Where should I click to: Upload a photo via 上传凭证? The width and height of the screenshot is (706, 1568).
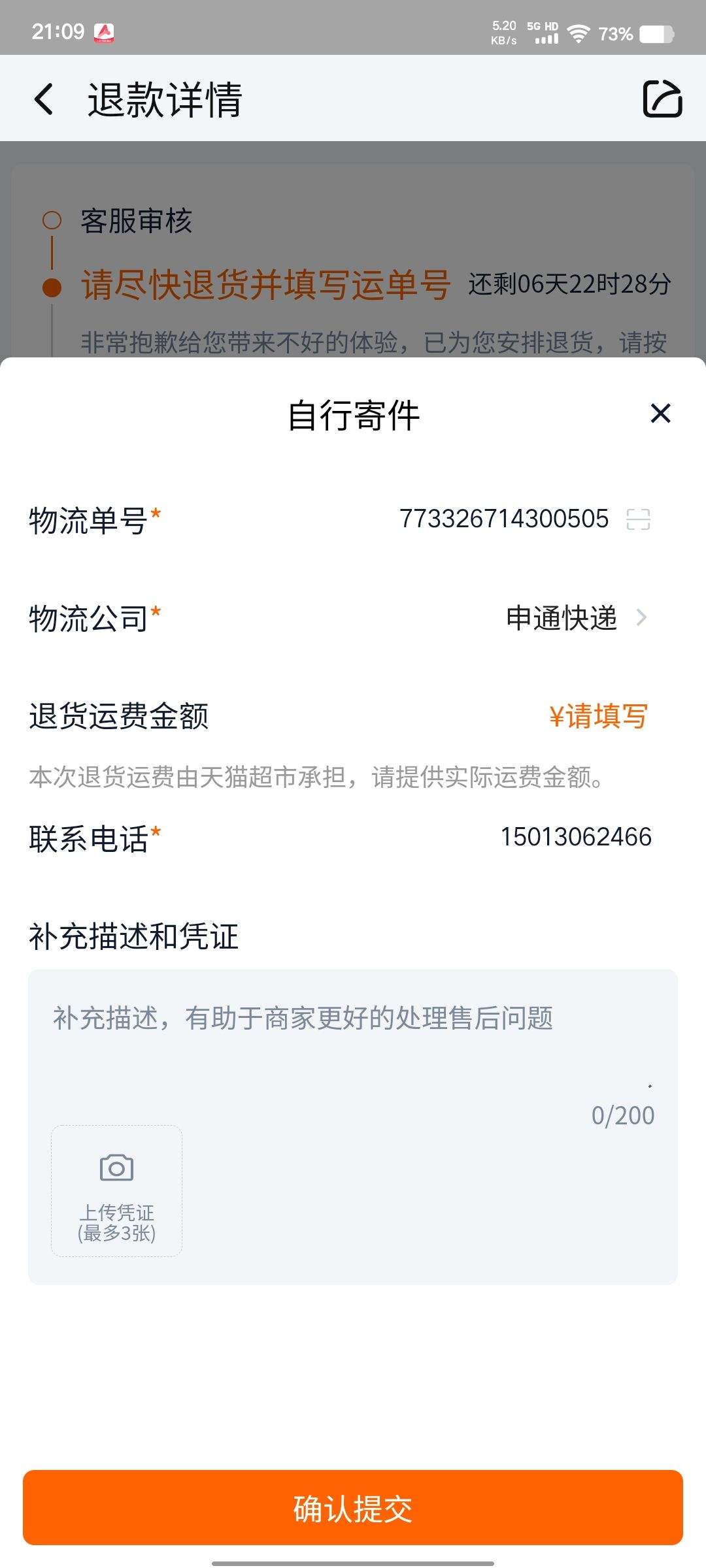[116, 1190]
